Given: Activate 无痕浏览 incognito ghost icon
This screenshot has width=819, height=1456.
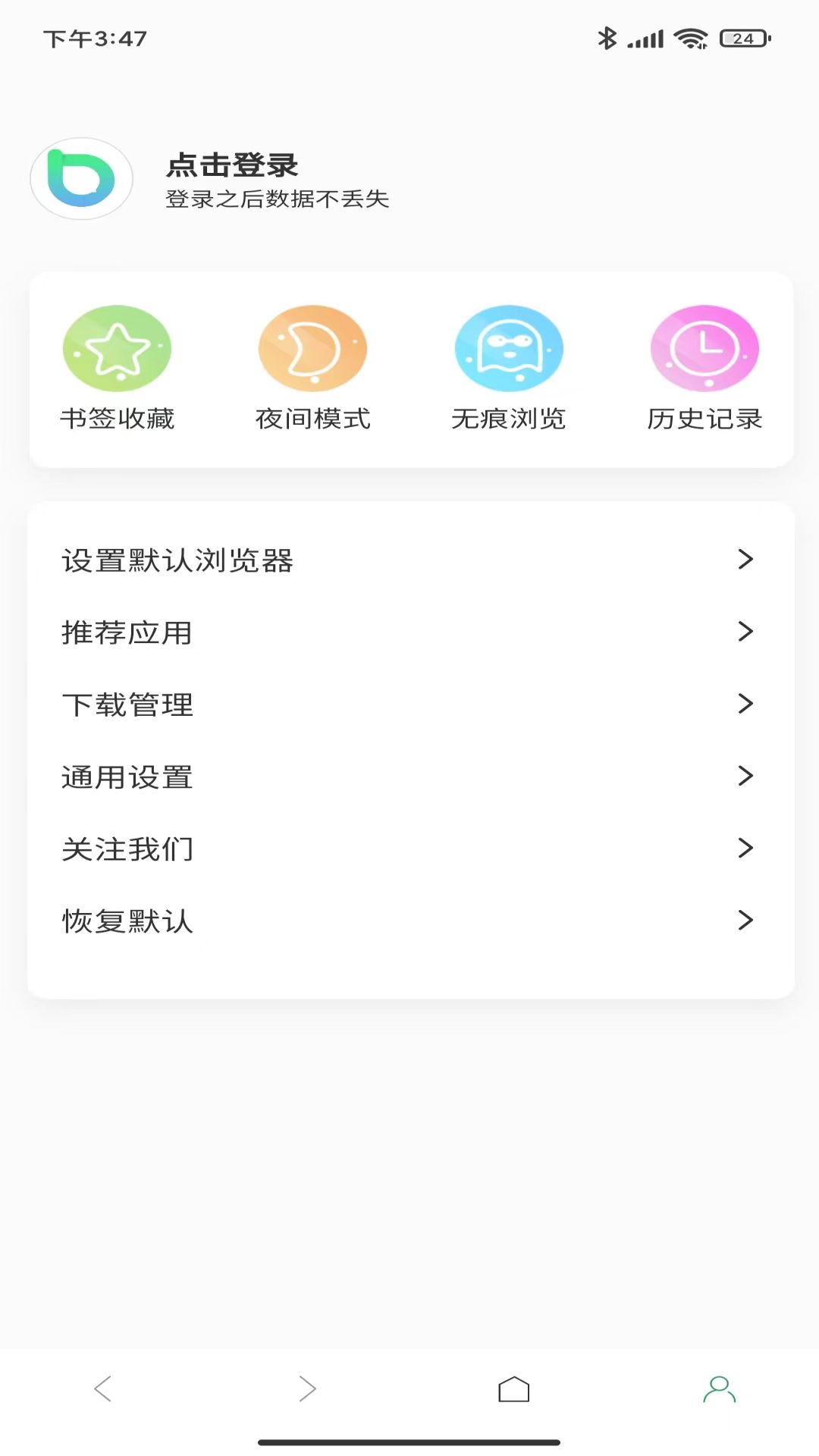Looking at the screenshot, I should point(508,347).
